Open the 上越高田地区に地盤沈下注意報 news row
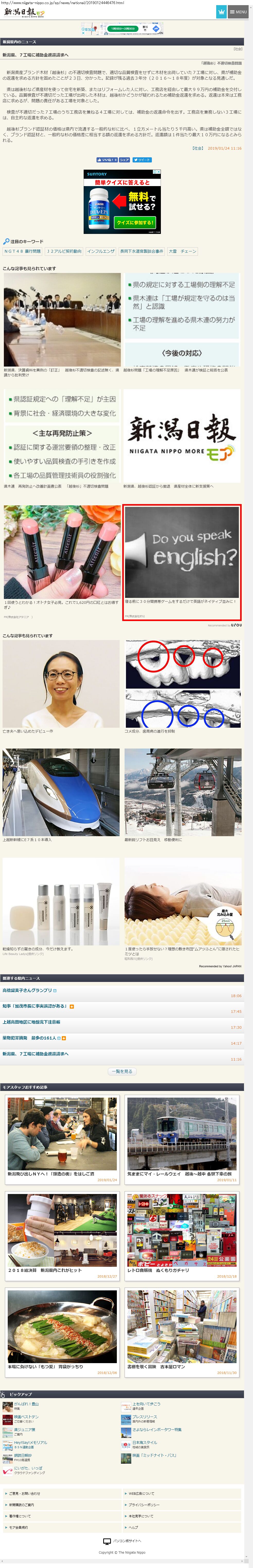Viewport: 253px width, 1568px height. 31,1022
